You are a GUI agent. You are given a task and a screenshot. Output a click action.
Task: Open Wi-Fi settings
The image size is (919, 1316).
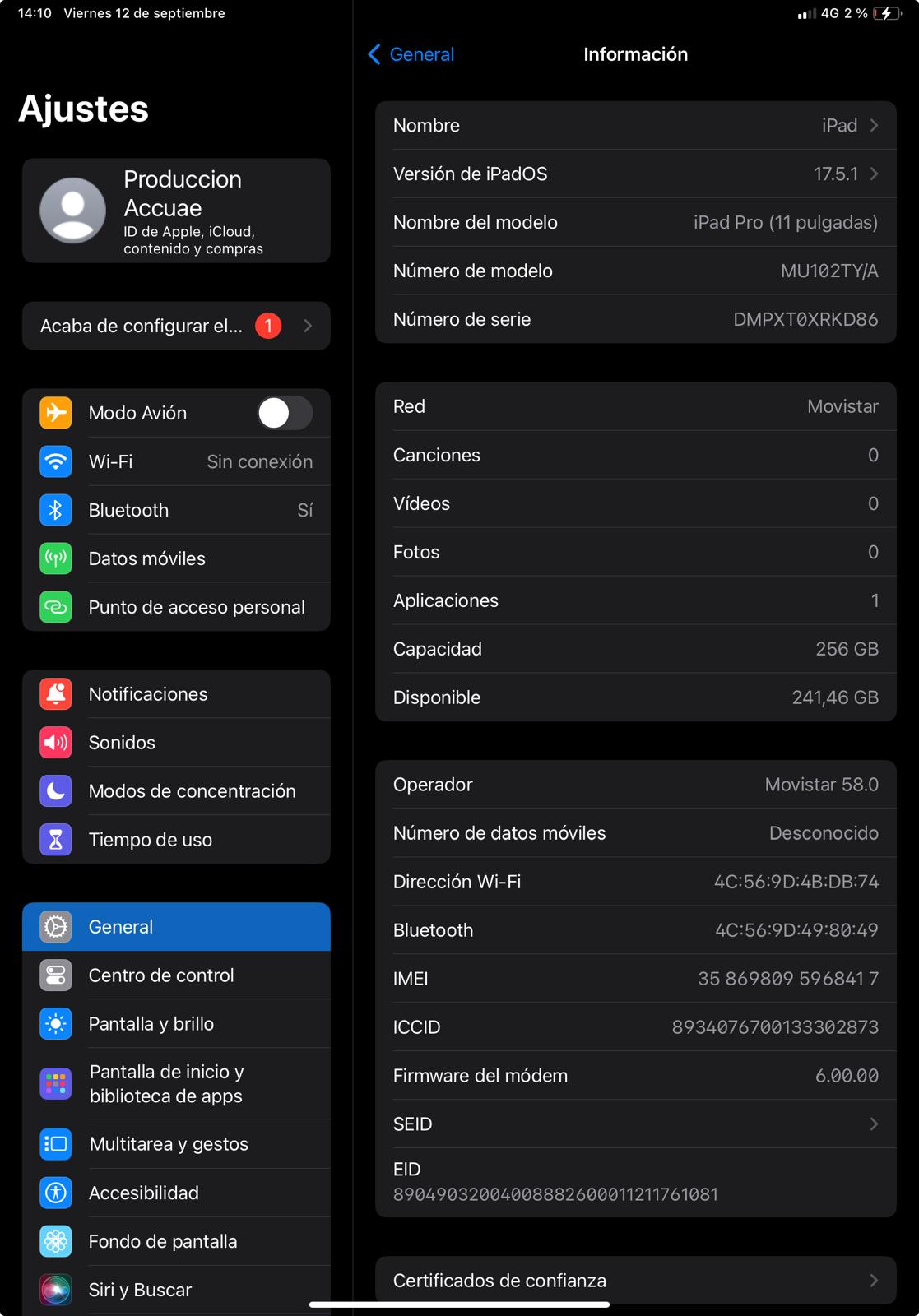[x=176, y=462]
